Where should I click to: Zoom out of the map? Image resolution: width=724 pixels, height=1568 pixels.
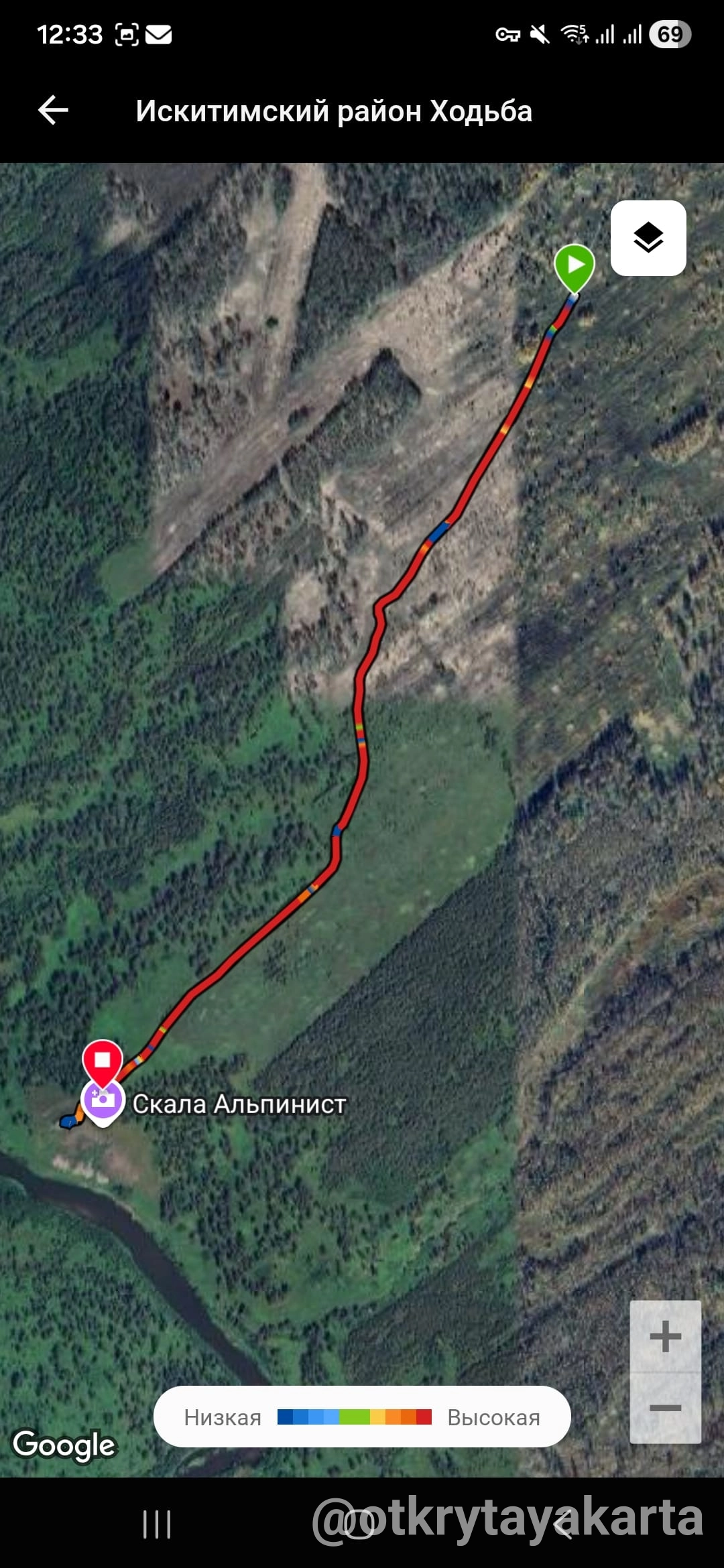coord(665,1407)
